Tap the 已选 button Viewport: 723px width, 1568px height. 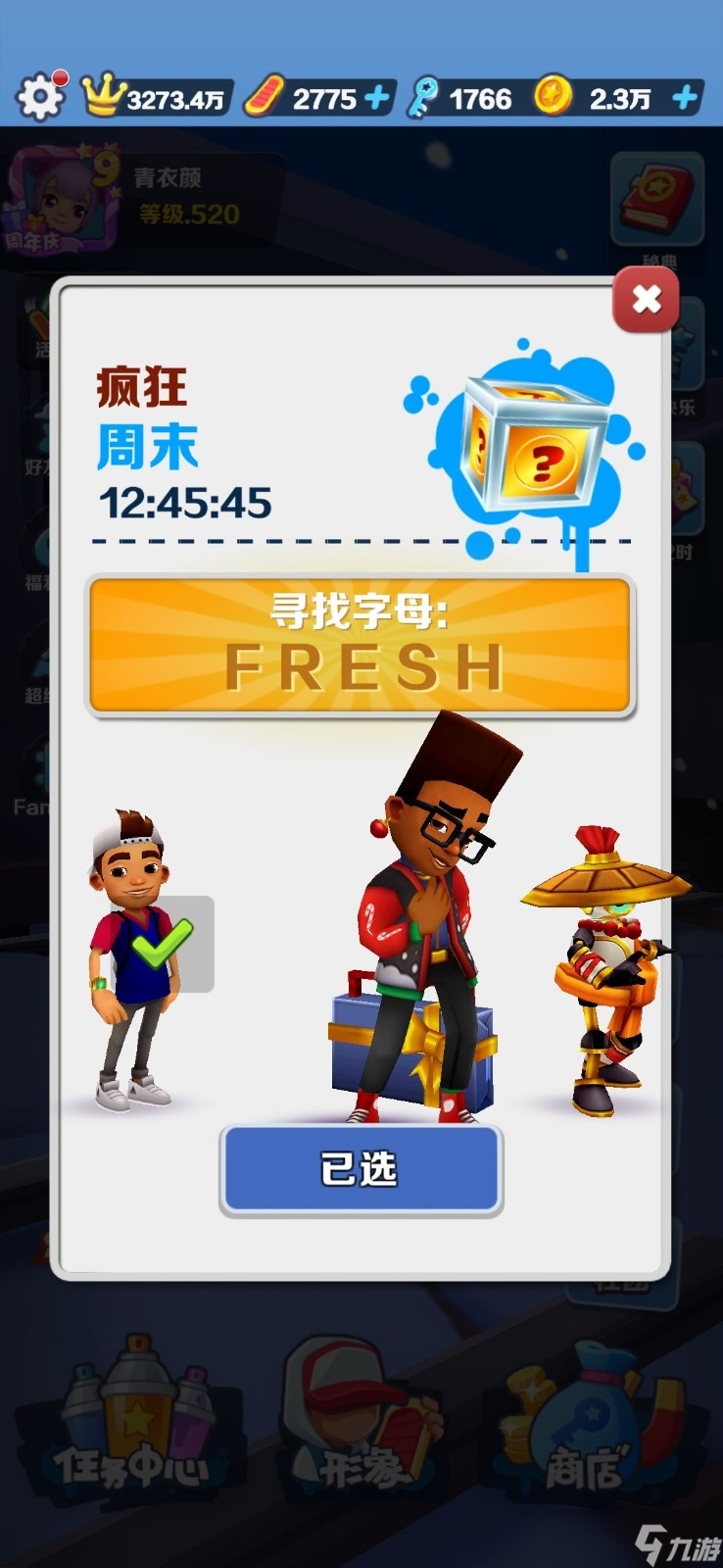click(x=361, y=1169)
